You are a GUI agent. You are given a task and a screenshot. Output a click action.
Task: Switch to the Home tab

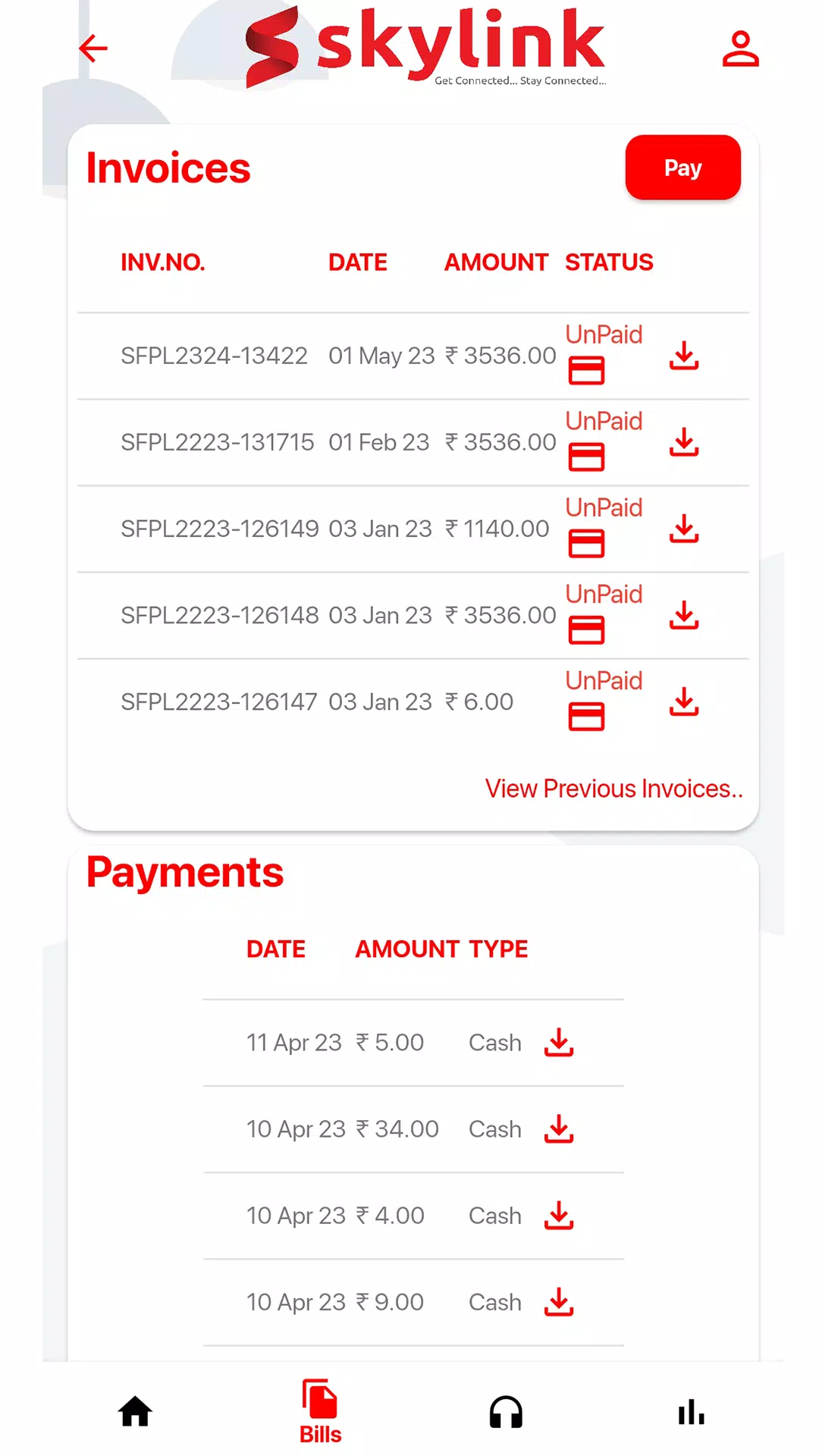136,1411
